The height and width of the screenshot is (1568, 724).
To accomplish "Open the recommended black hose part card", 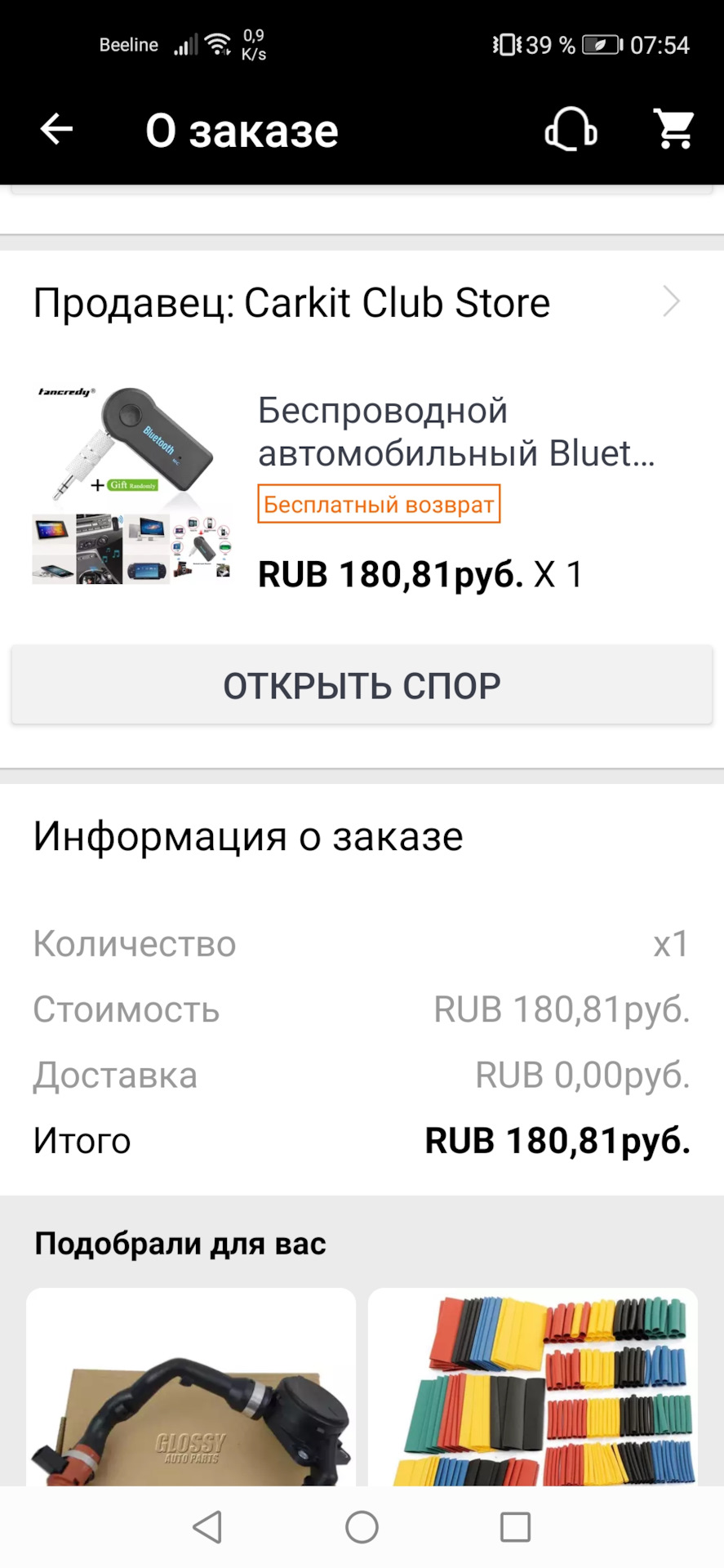I will click(191, 1388).
